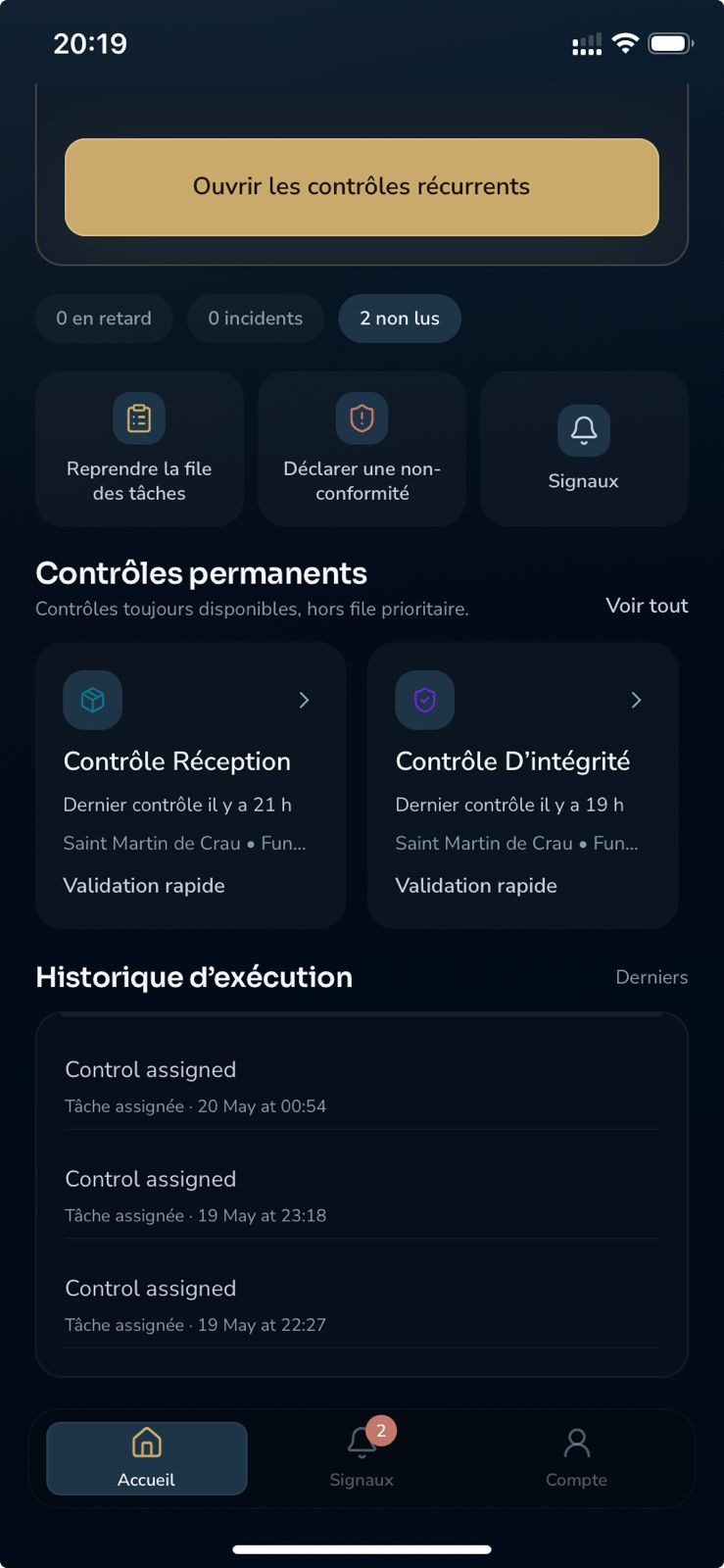
Task: Switch to the Compte tab
Action: point(576,1458)
